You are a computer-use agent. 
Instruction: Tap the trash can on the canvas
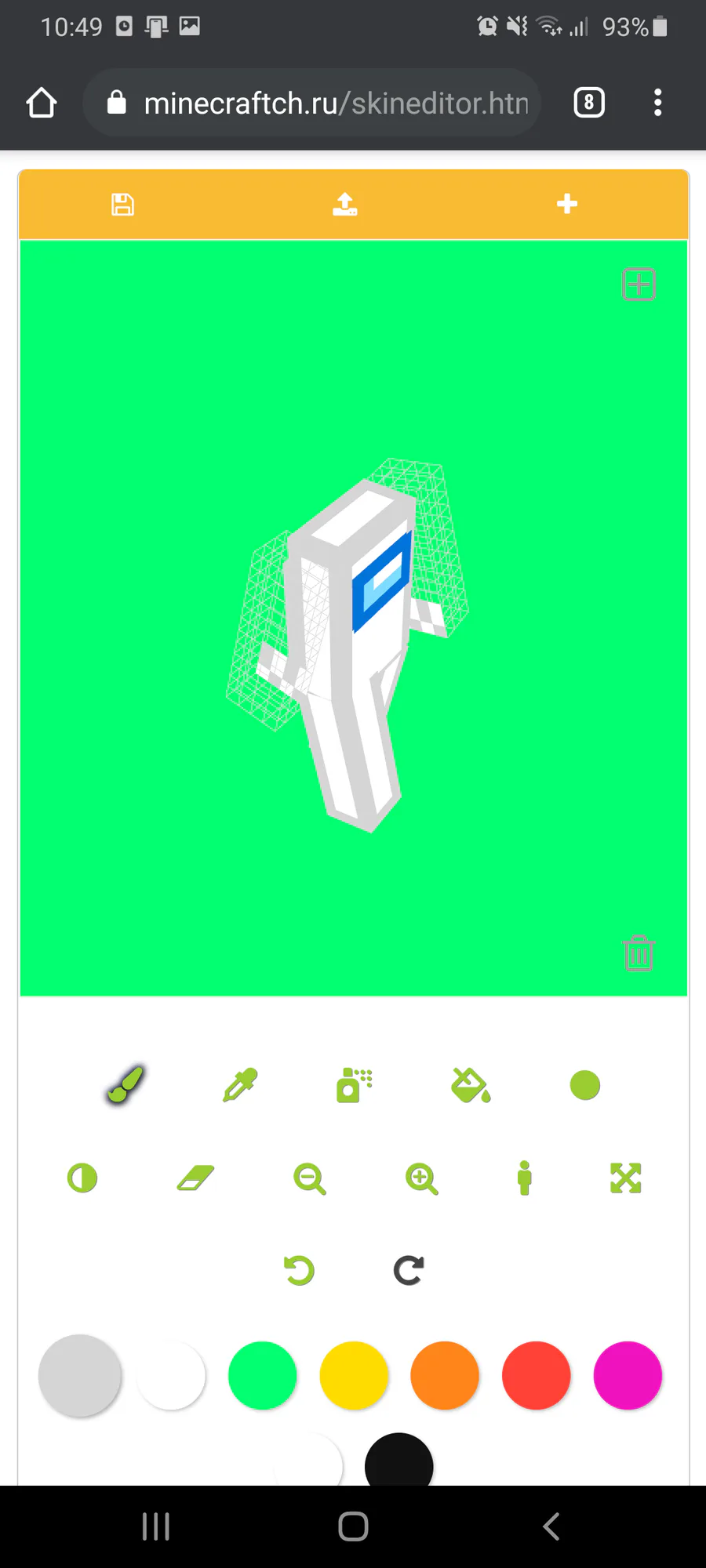click(x=639, y=953)
